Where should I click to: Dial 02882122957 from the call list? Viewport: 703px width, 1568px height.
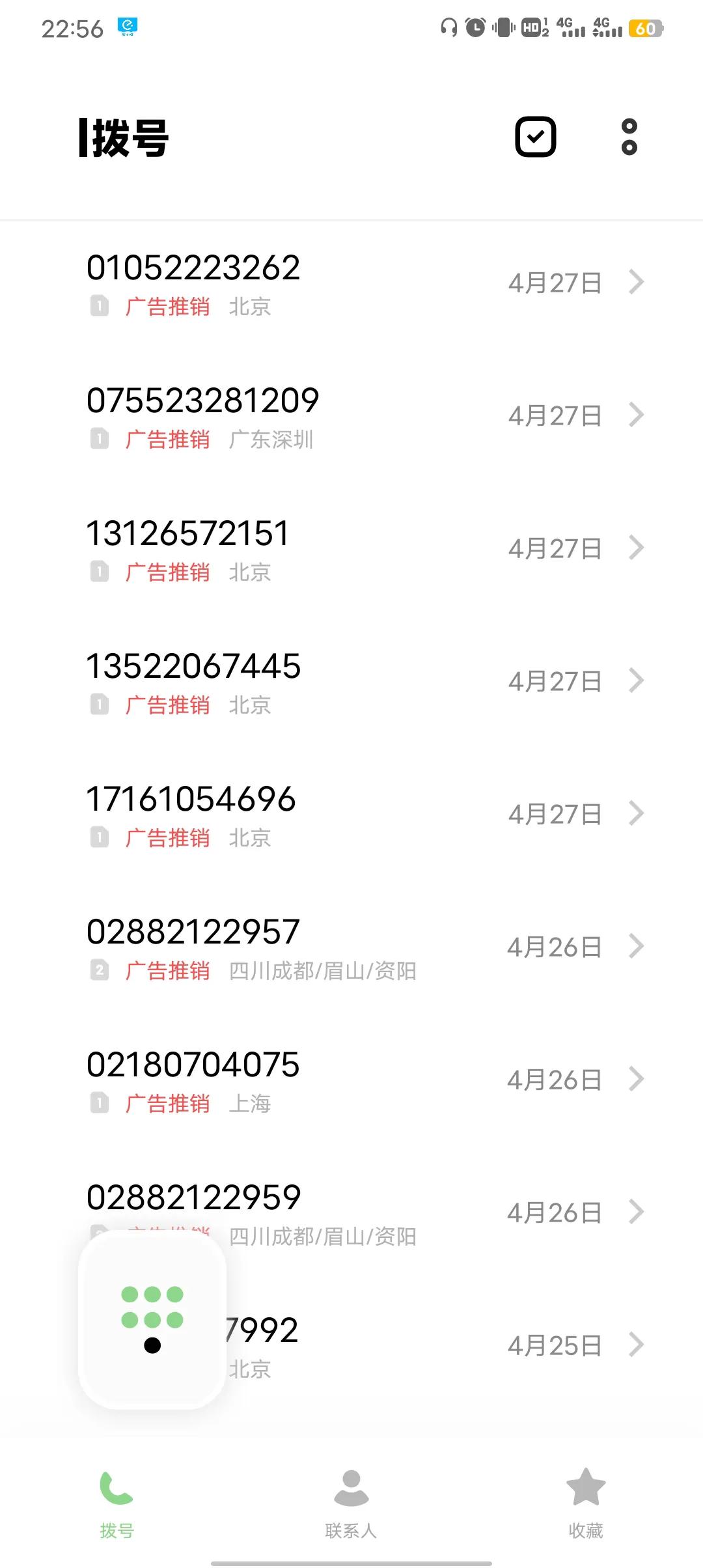coord(351,949)
